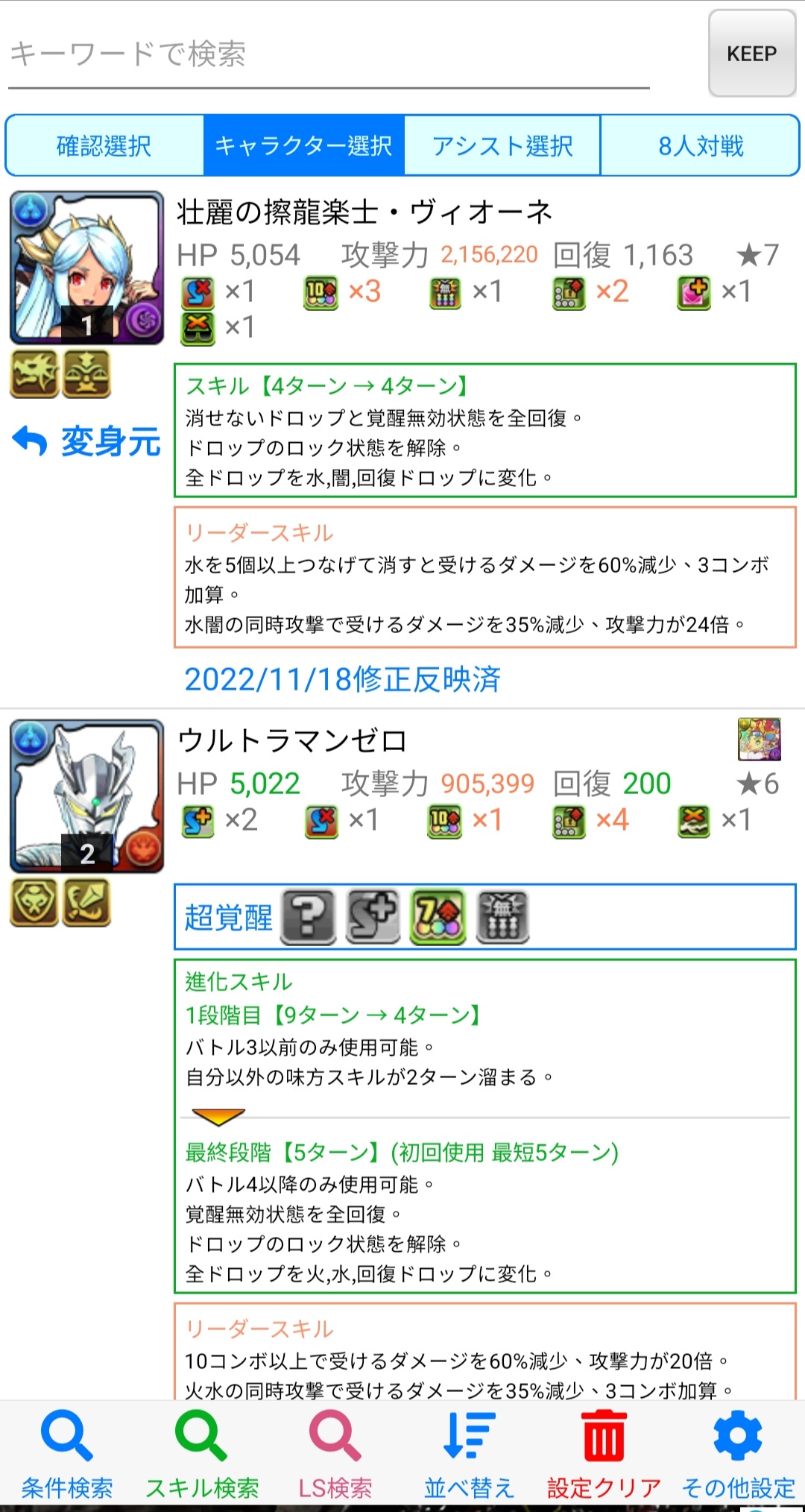Switch to the 確認選択 tab
The height and width of the screenshot is (1512, 805).
tap(104, 145)
